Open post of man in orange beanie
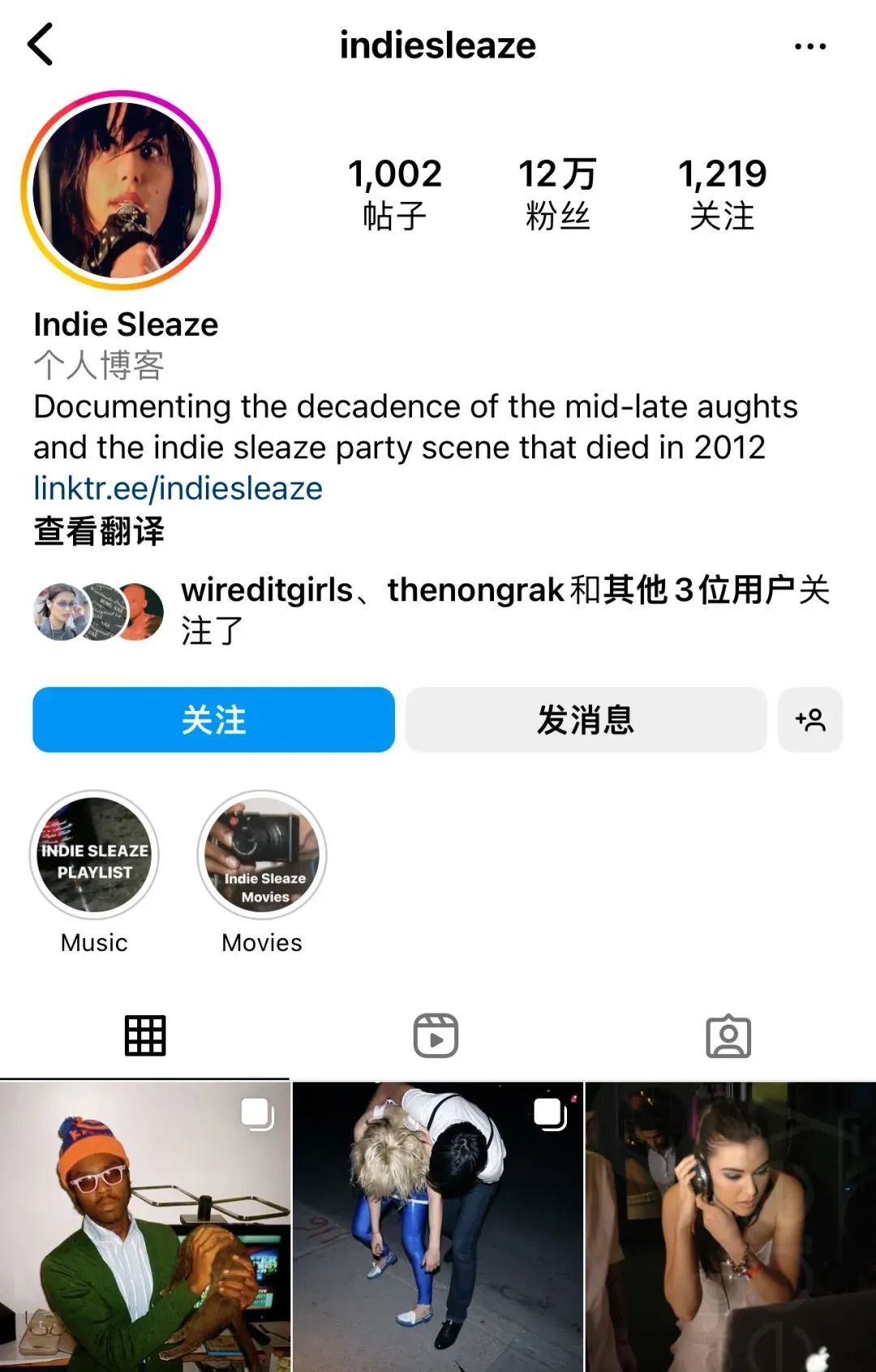The height and width of the screenshot is (1372, 876). click(144, 1227)
